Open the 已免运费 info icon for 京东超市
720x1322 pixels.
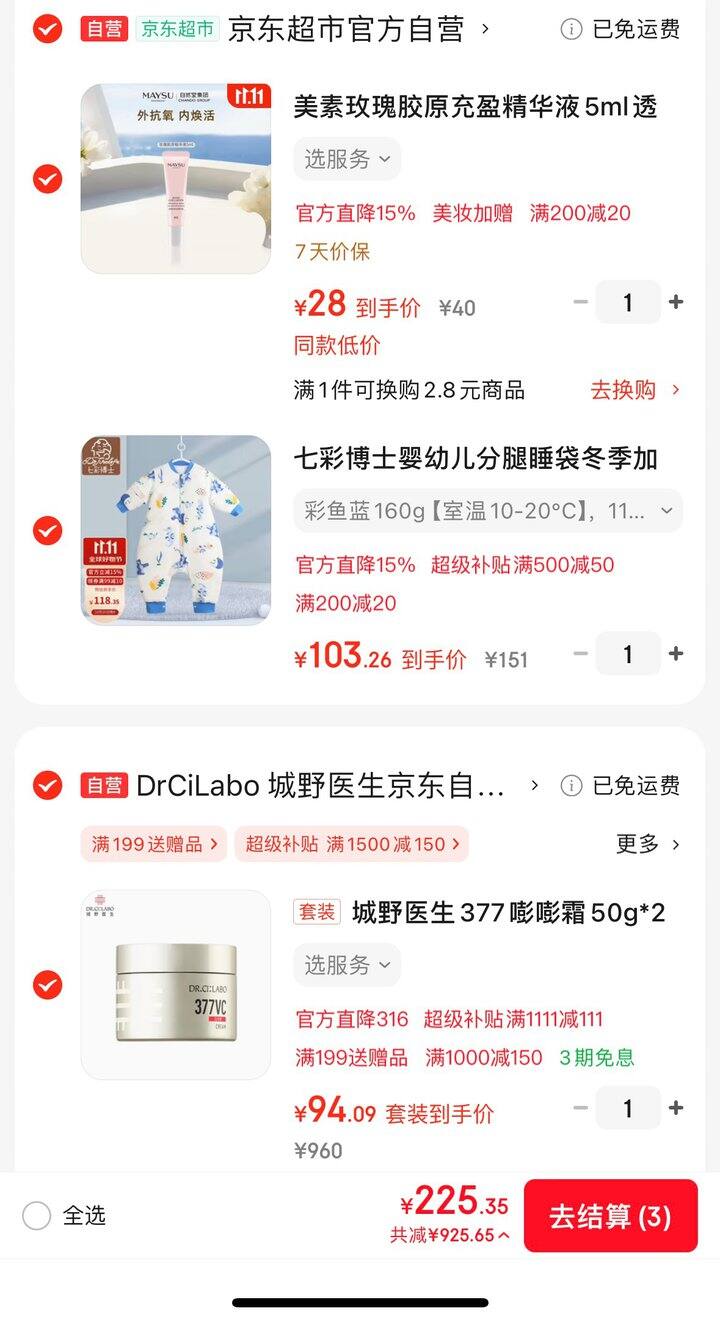571,30
